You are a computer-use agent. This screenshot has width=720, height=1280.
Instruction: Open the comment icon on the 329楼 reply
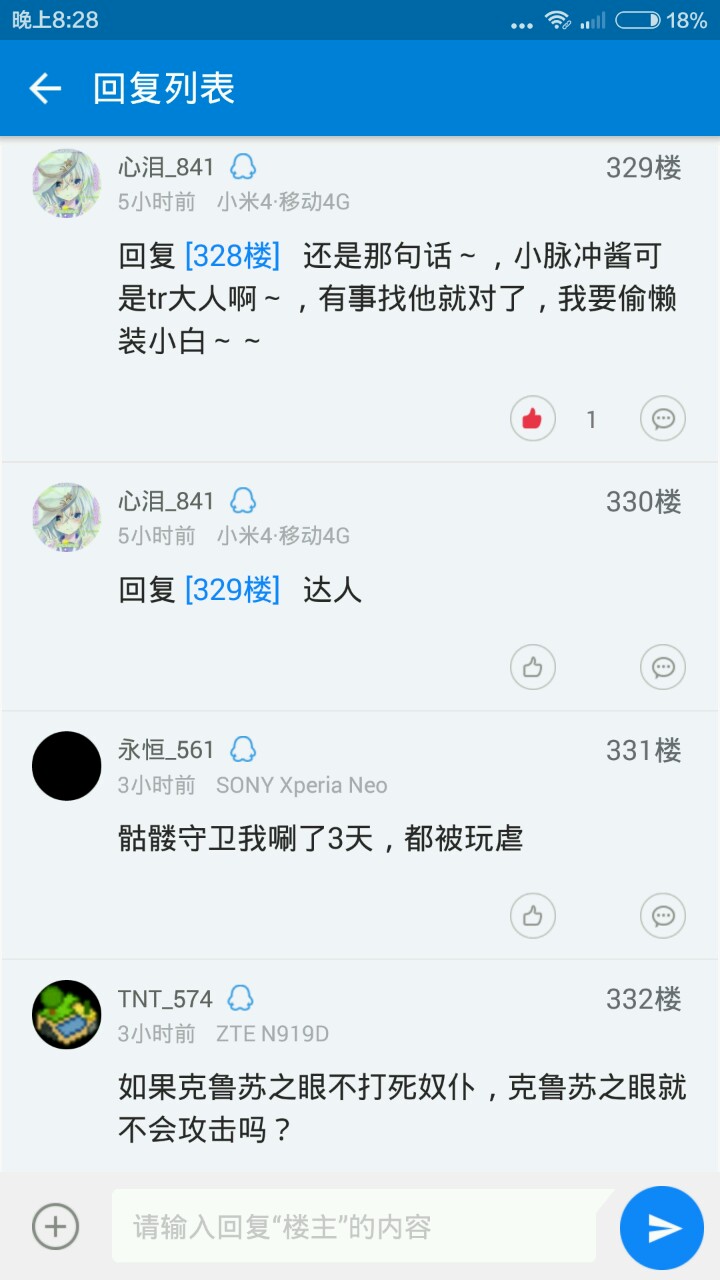[x=662, y=419]
